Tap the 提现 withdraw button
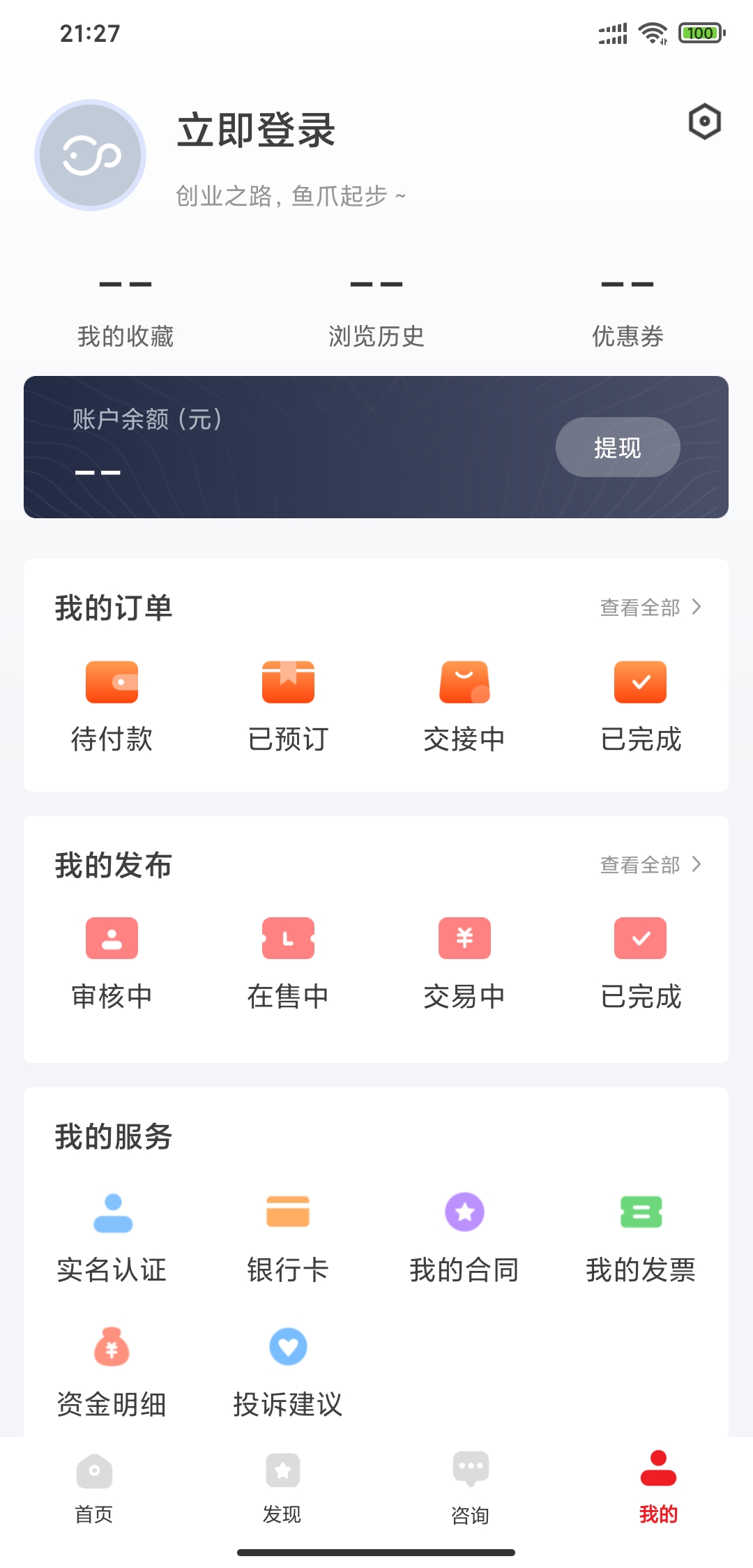 (x=617, y=447)
